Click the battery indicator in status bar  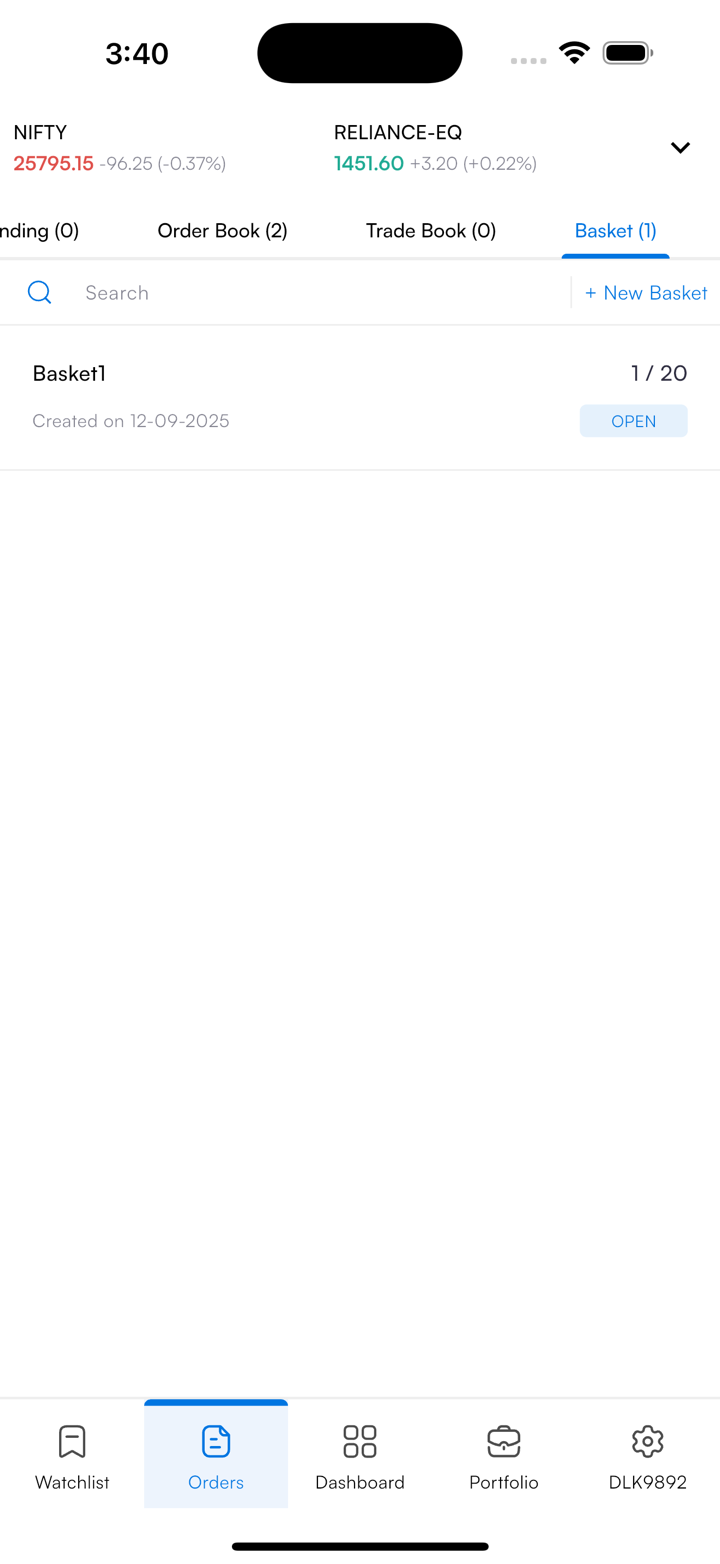coord(627,53)
